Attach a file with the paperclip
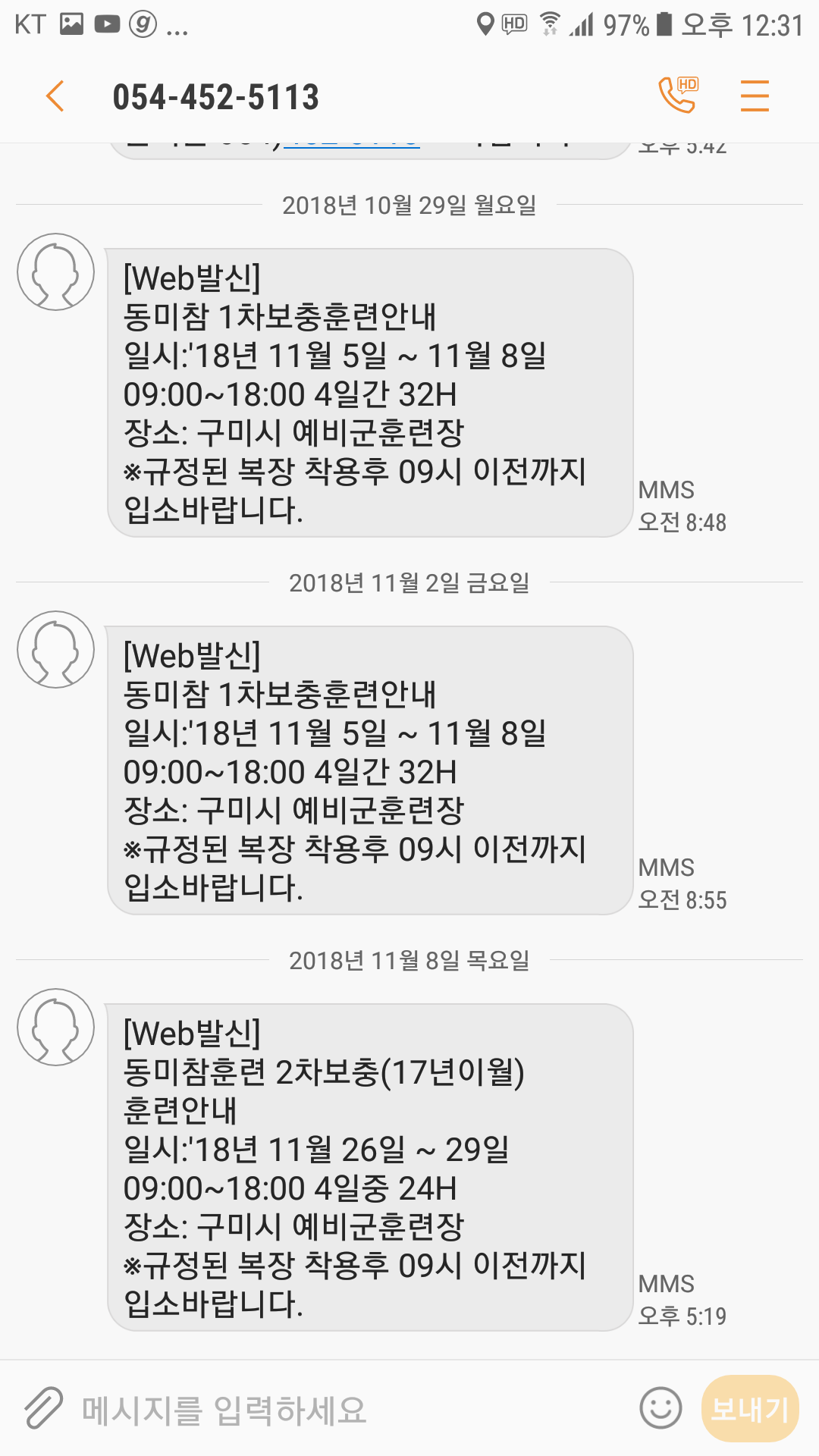This screenshot has height=1456, width=819. [43, 1408]
